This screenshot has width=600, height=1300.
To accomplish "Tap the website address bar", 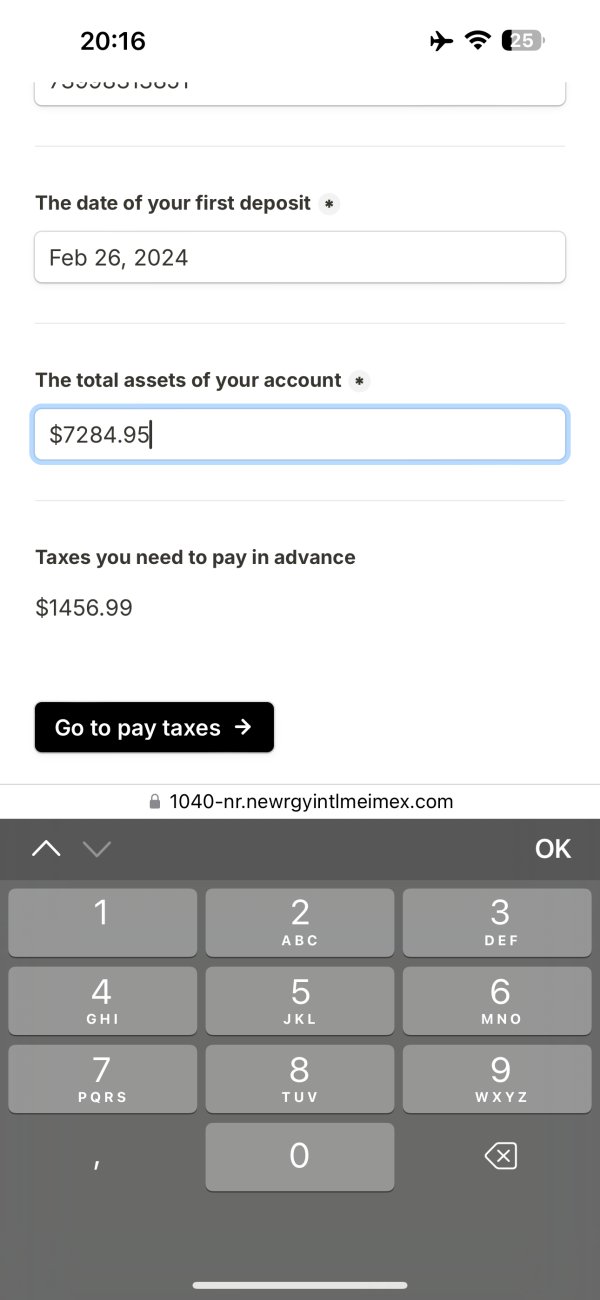I will 300,801.
